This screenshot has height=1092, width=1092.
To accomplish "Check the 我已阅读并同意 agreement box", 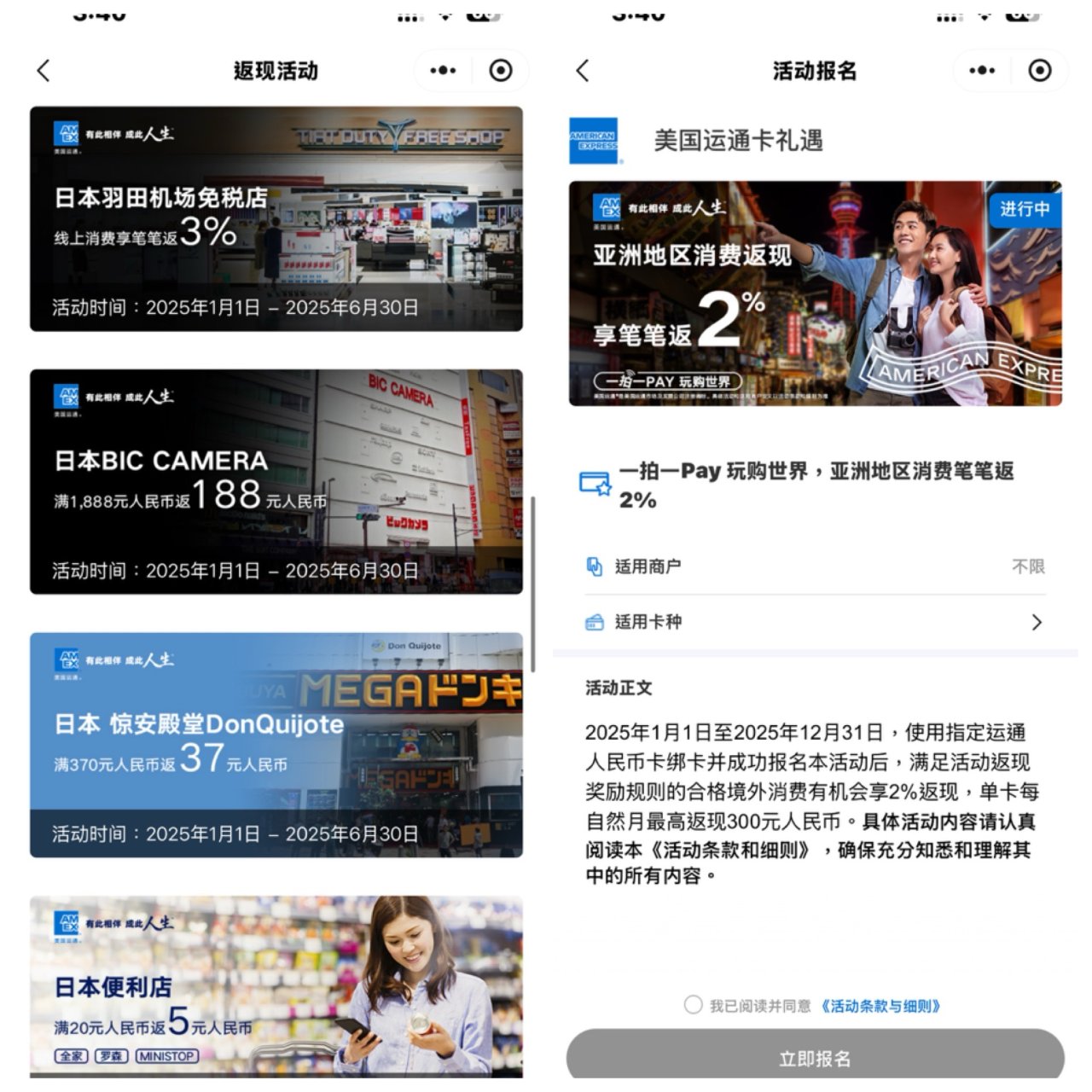I will click(x=693, y=1005).
